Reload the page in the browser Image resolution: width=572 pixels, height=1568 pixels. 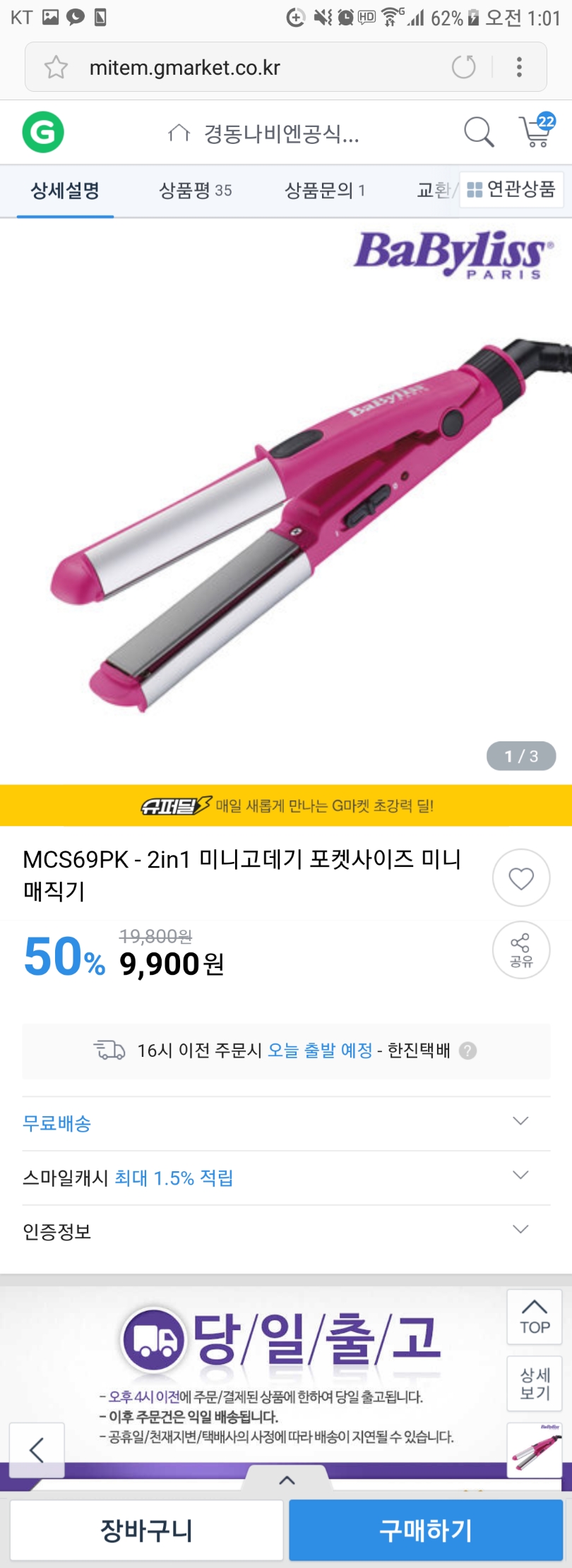point(464,67)
